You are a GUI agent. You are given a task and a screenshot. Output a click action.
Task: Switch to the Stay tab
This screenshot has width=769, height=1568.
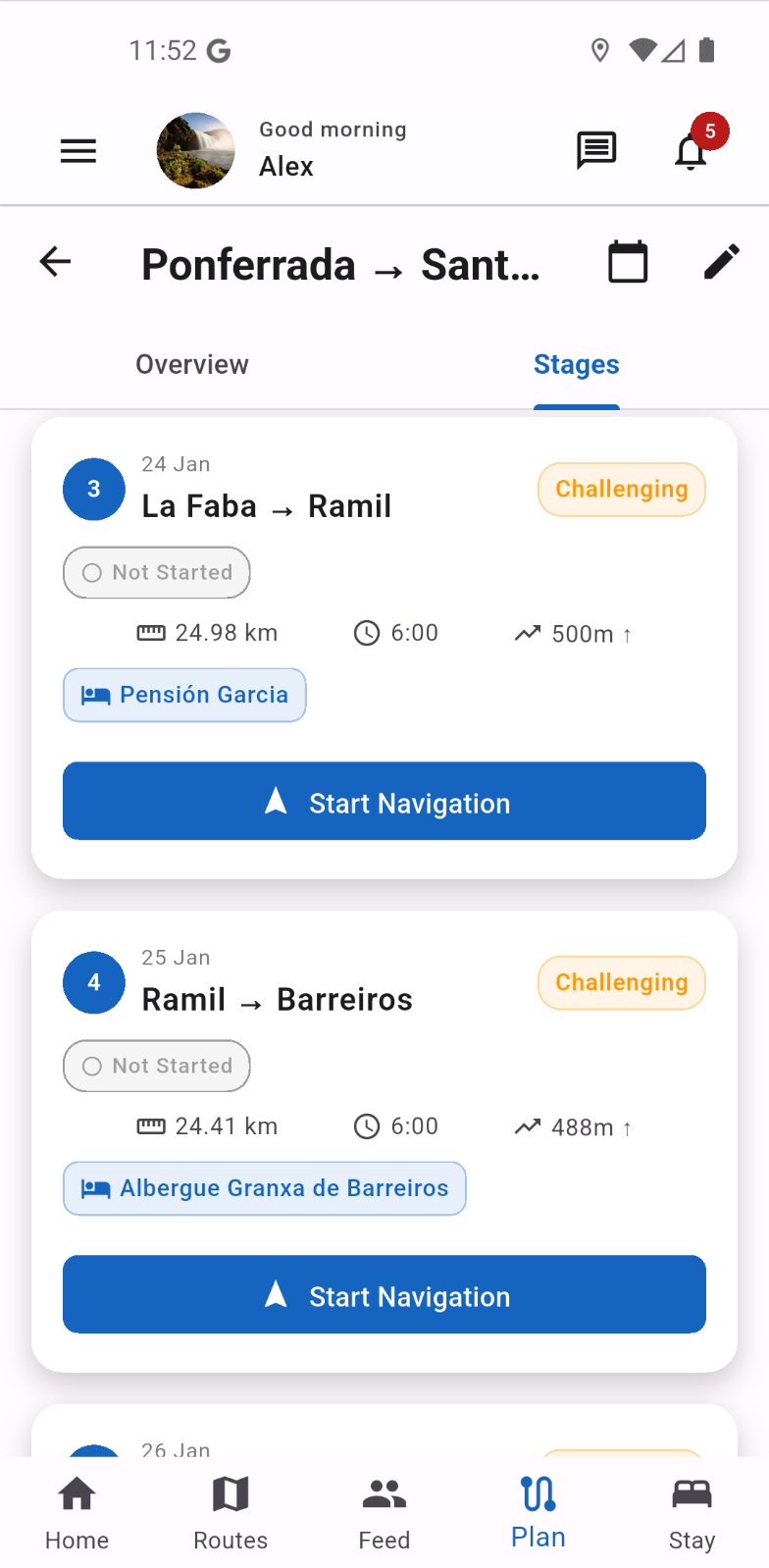[692, 1513]
